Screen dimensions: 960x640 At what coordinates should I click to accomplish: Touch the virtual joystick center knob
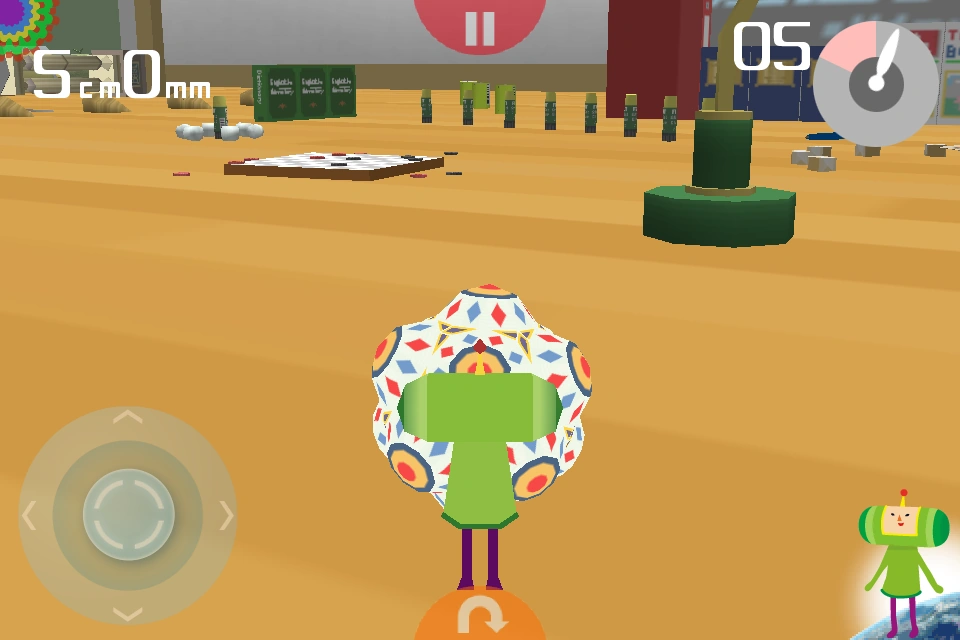129,514
